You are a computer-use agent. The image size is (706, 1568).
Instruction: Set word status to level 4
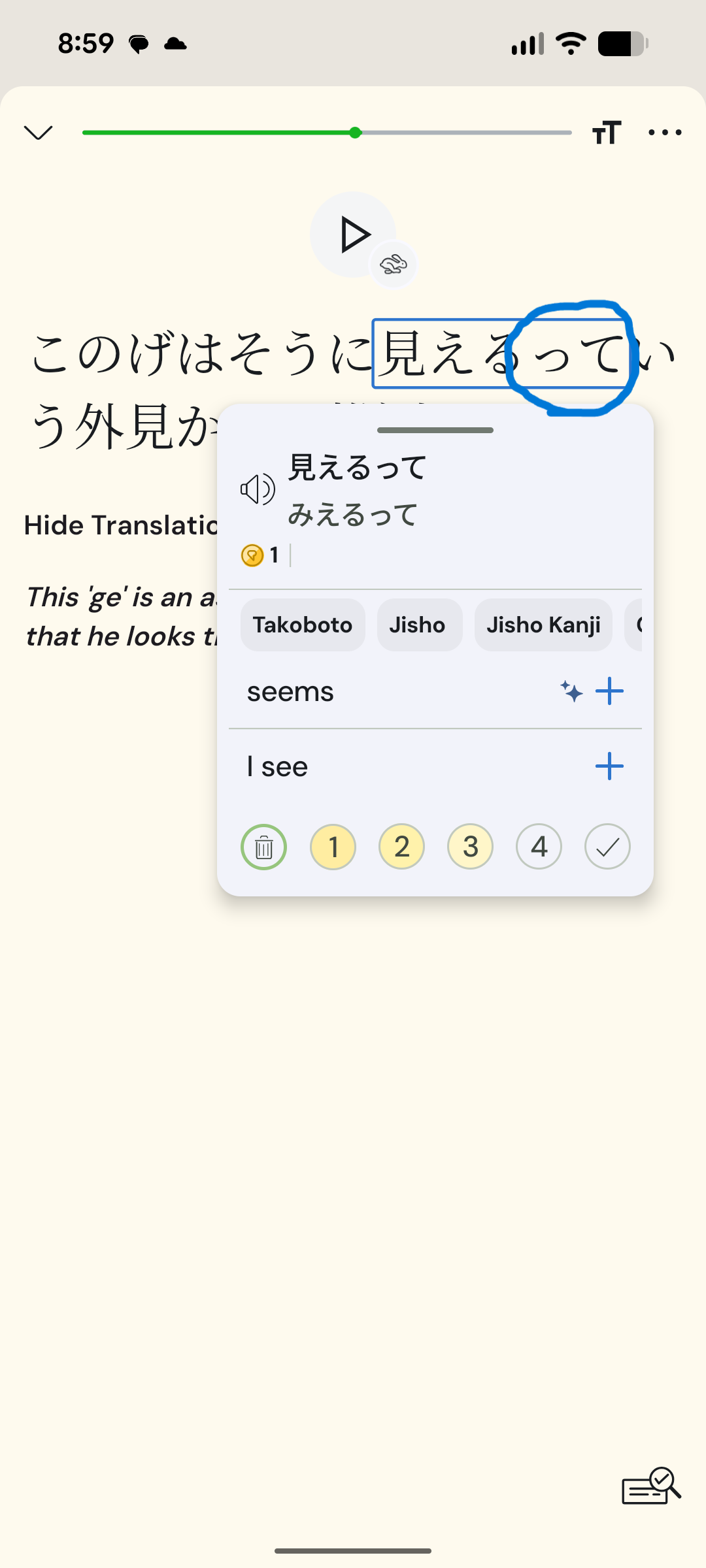pos(539,847)
